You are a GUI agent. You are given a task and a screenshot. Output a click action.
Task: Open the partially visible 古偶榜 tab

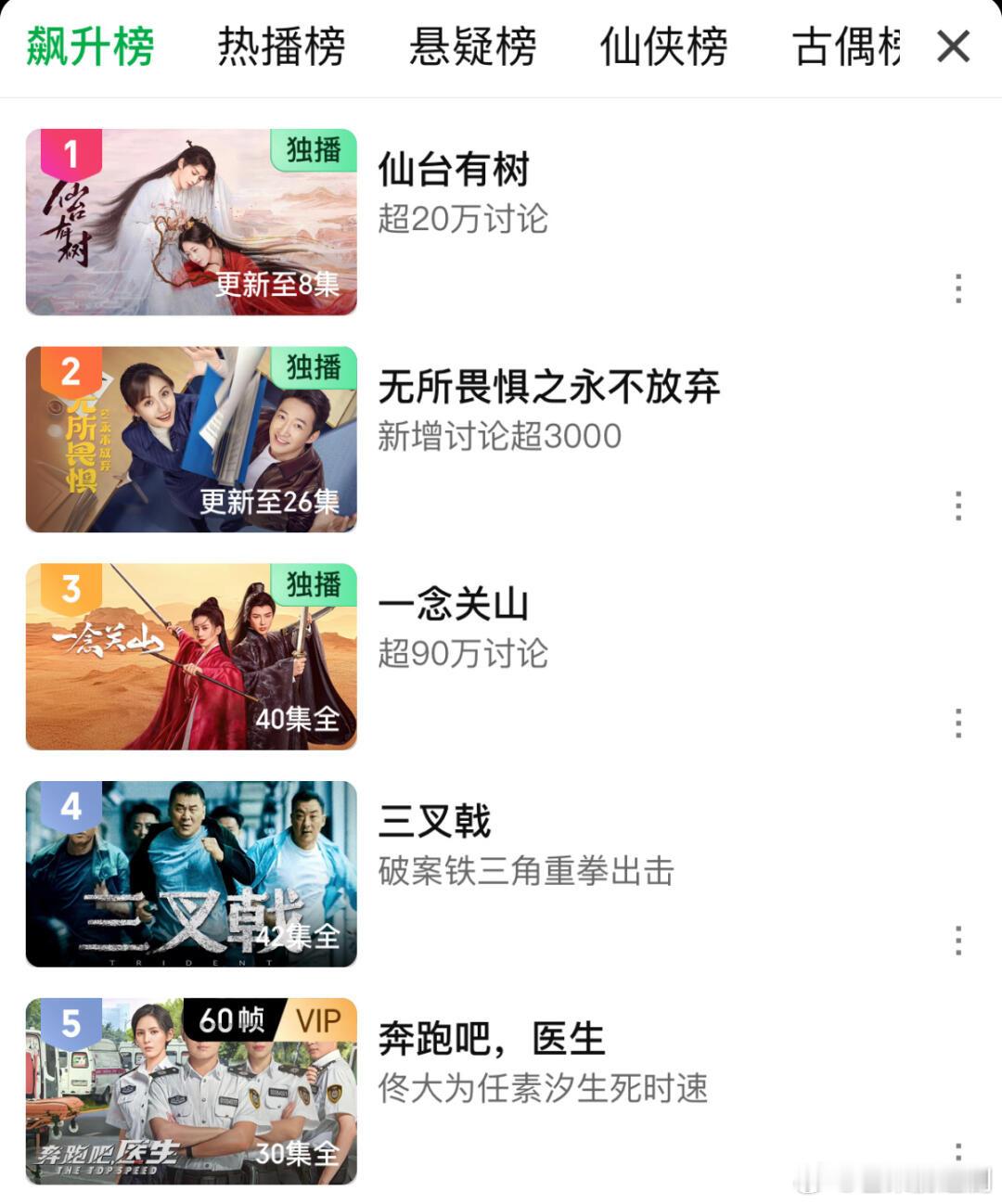(846, 46)
